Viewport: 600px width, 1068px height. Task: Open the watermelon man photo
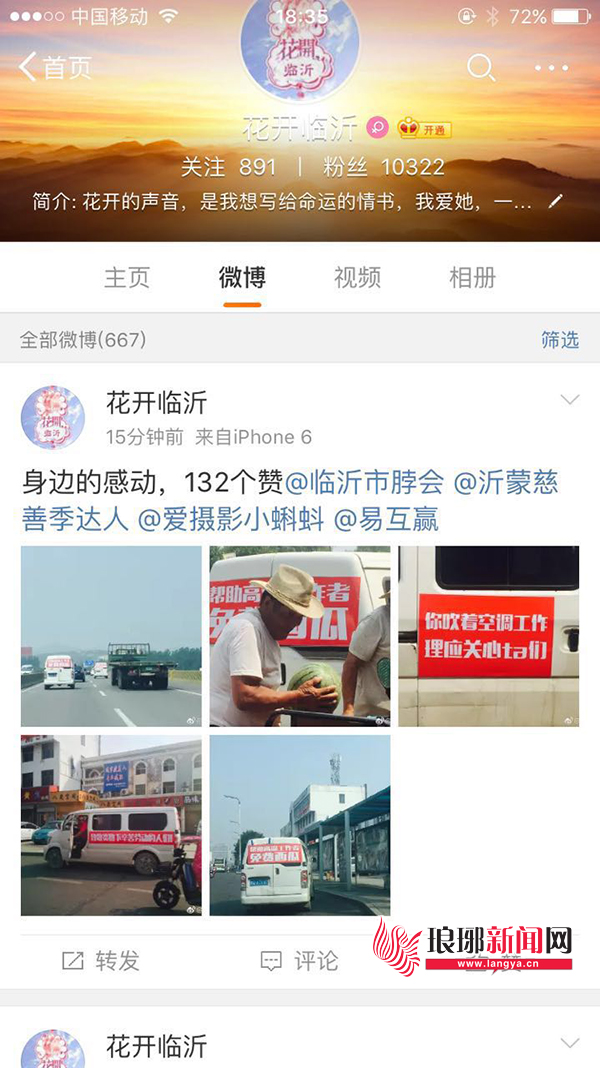pyautogui.click(x=300, y=636)
